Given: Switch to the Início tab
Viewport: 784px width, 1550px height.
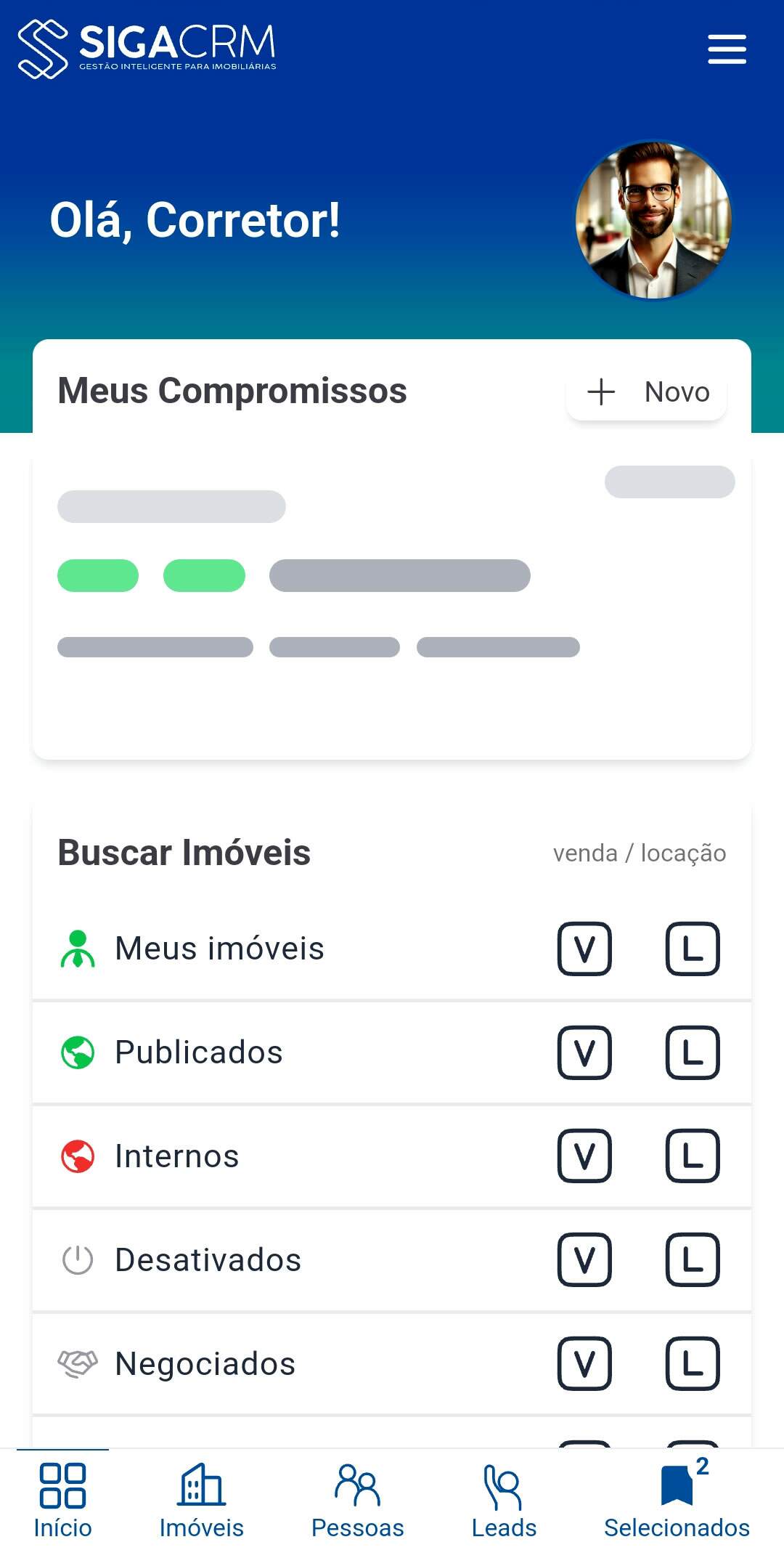Looking at the screenshot, I should tap(62, 1500).
